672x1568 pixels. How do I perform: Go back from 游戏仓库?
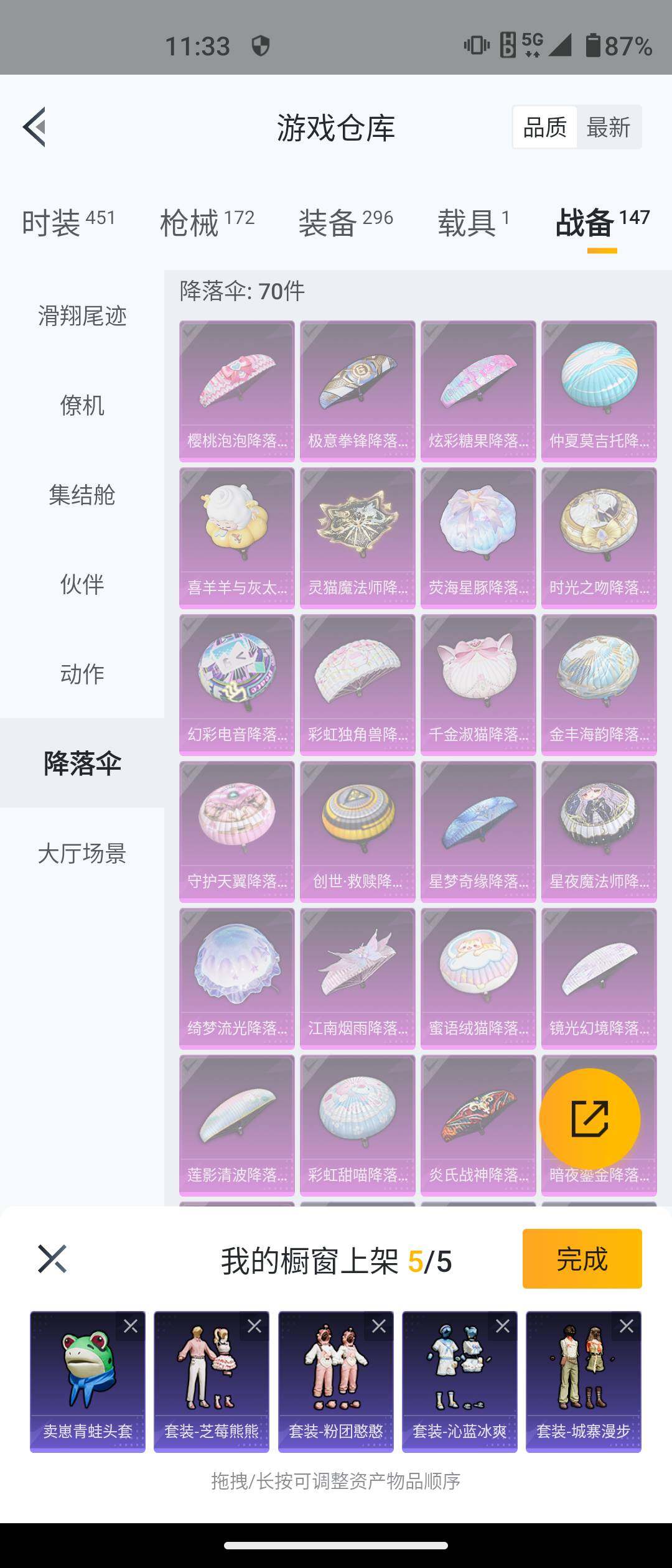click(35, 127)
